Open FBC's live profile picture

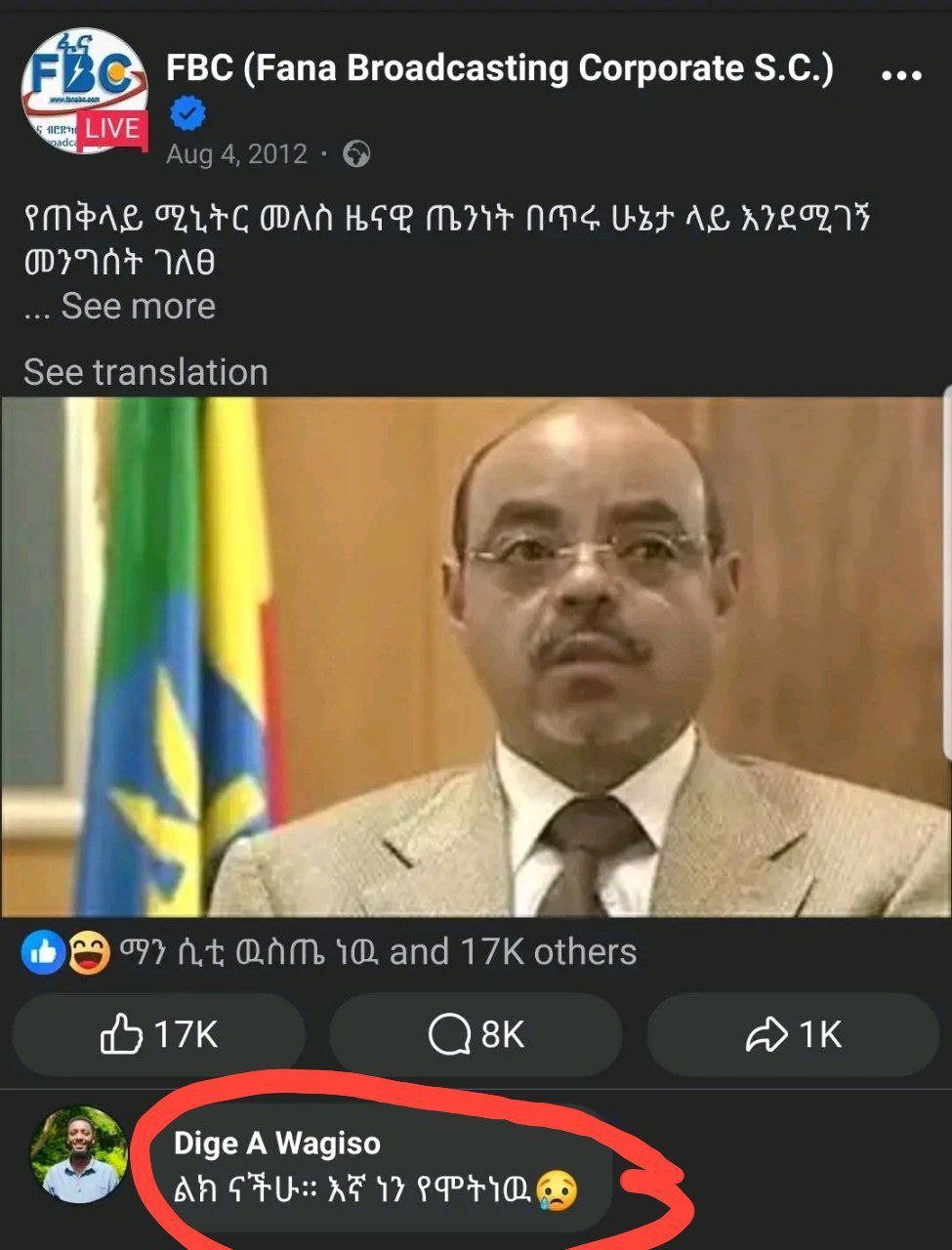coord(84,91)
